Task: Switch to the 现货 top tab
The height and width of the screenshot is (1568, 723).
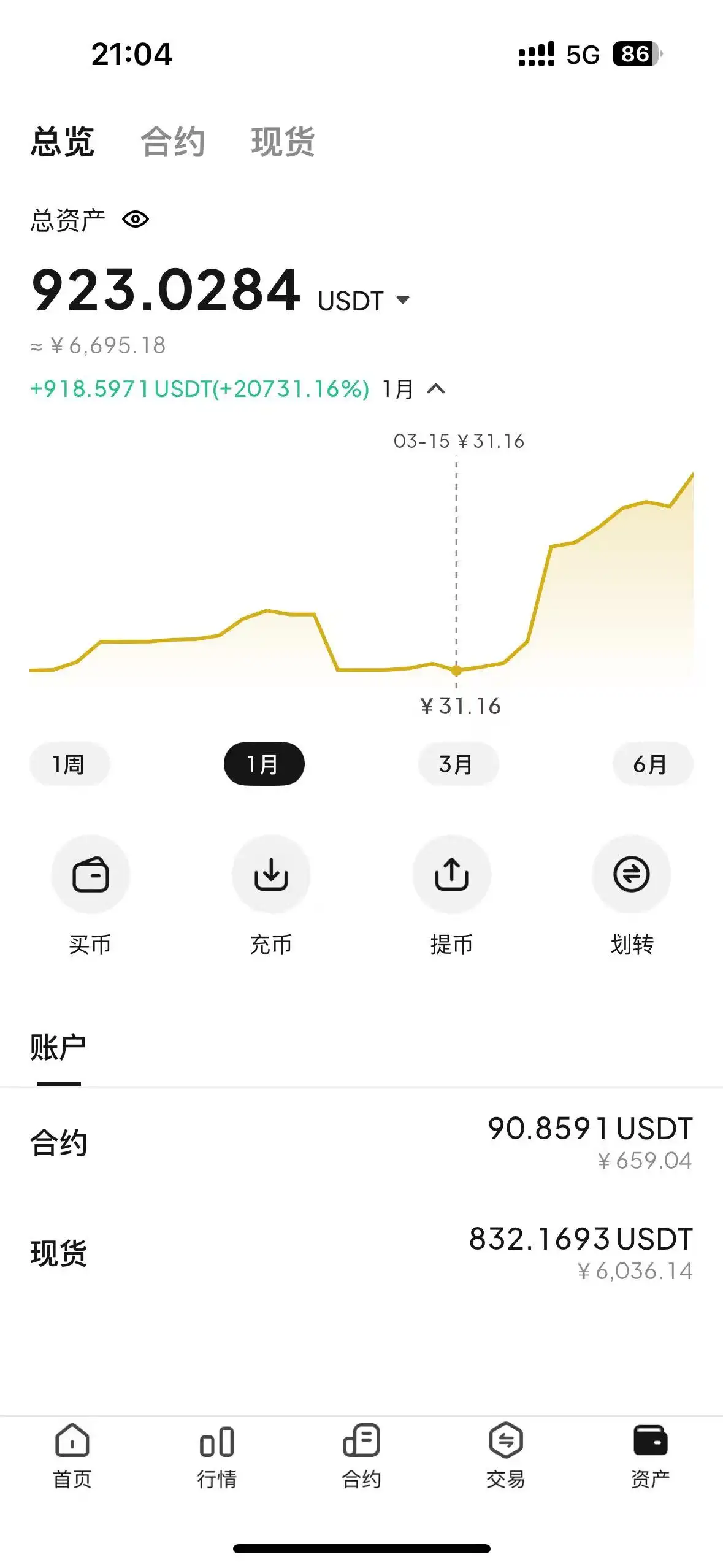Action: [x=283, y=142]
